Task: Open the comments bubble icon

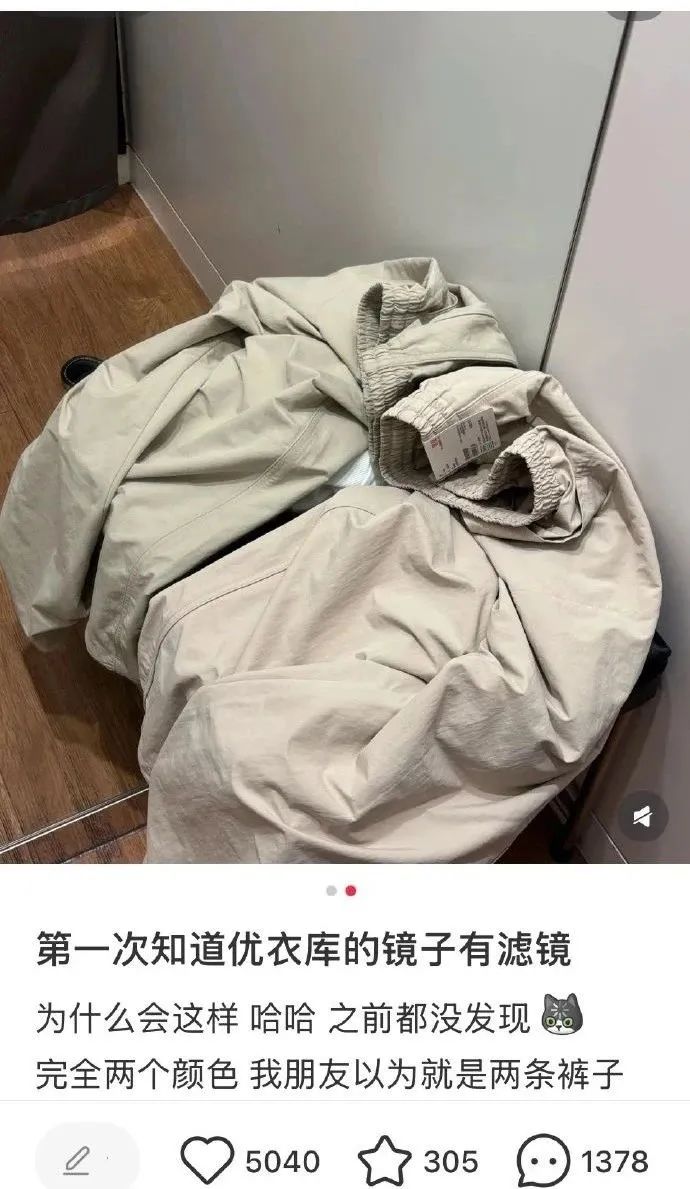Action: (544, 1161)
